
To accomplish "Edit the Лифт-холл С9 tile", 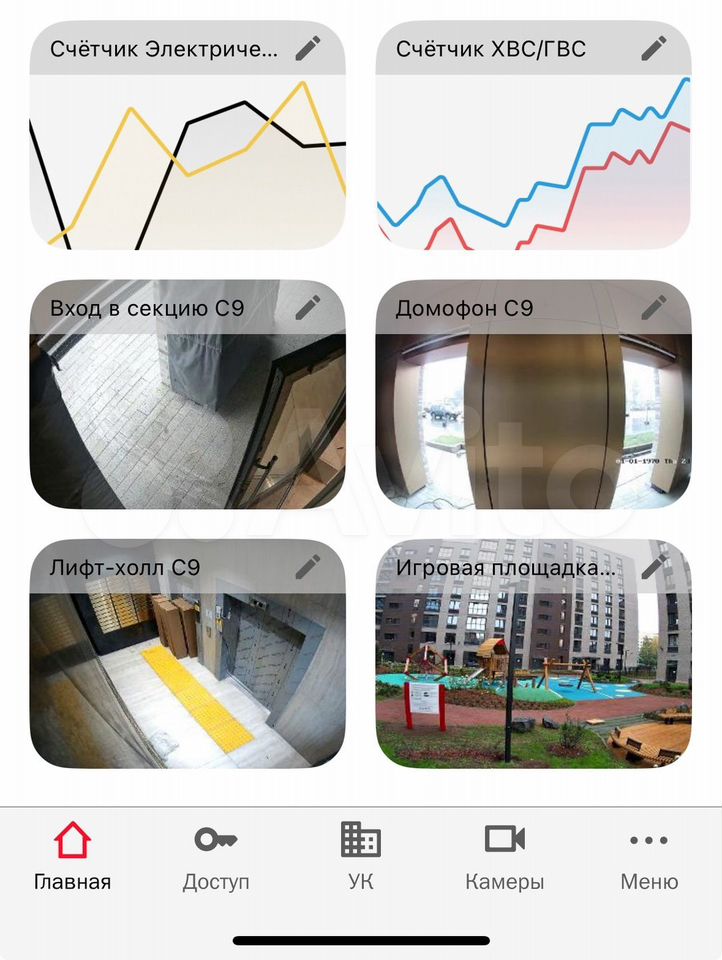I will pyautogui.click(x=309, y=566).
